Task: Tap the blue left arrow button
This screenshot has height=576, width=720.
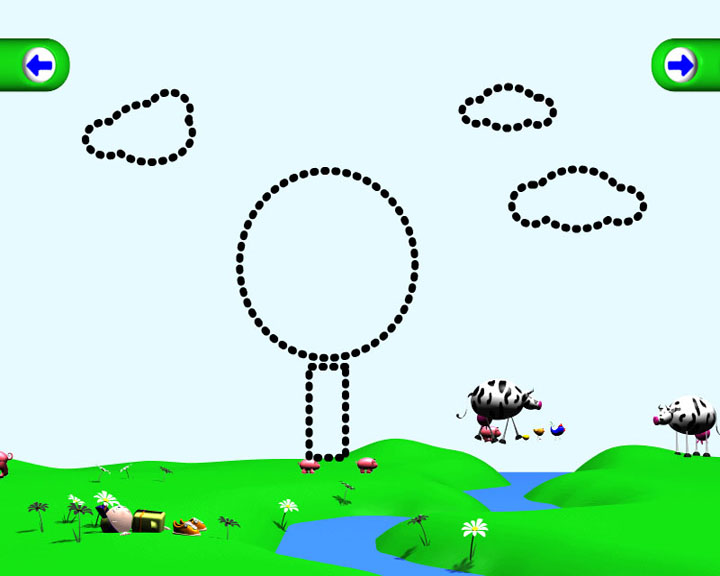Action: 39,66
